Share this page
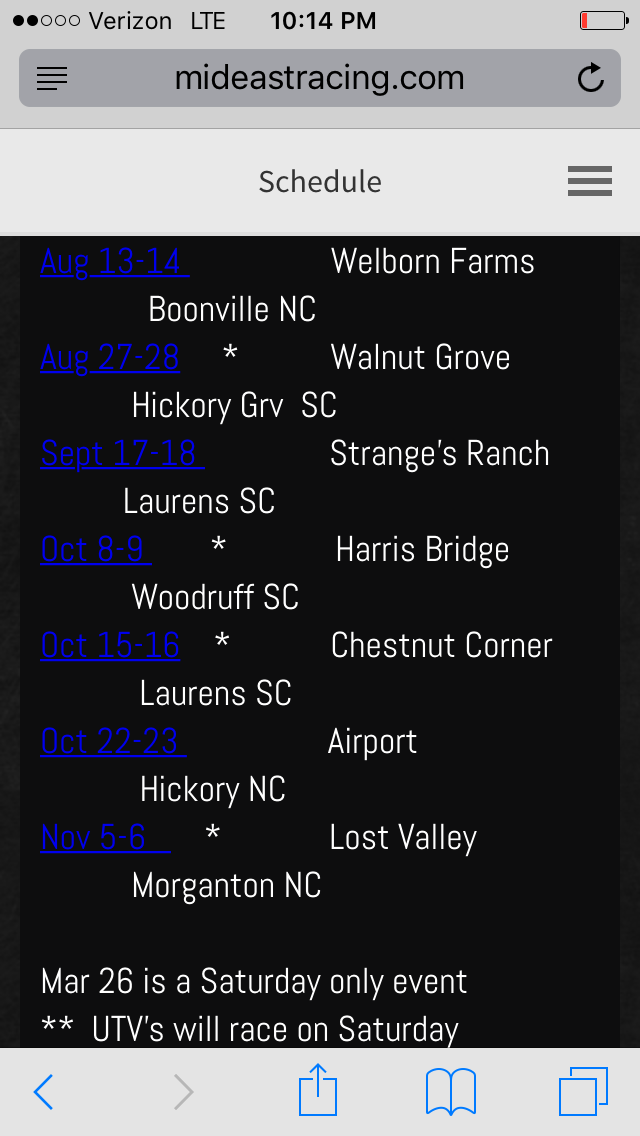Screen dimensions: 640x1136 coord(318,1088)
